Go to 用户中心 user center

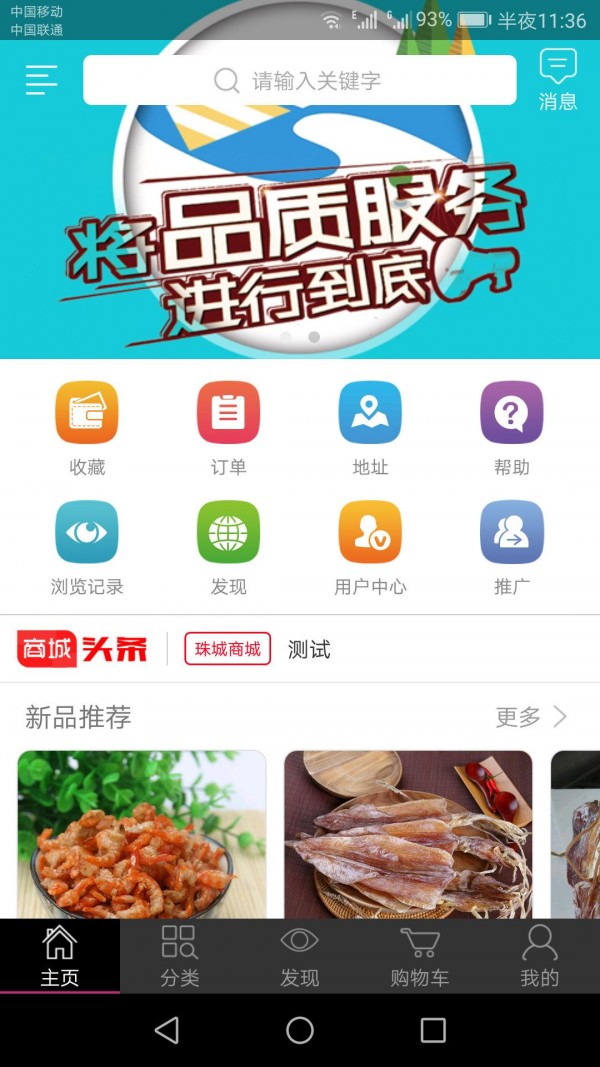(370, 547)
